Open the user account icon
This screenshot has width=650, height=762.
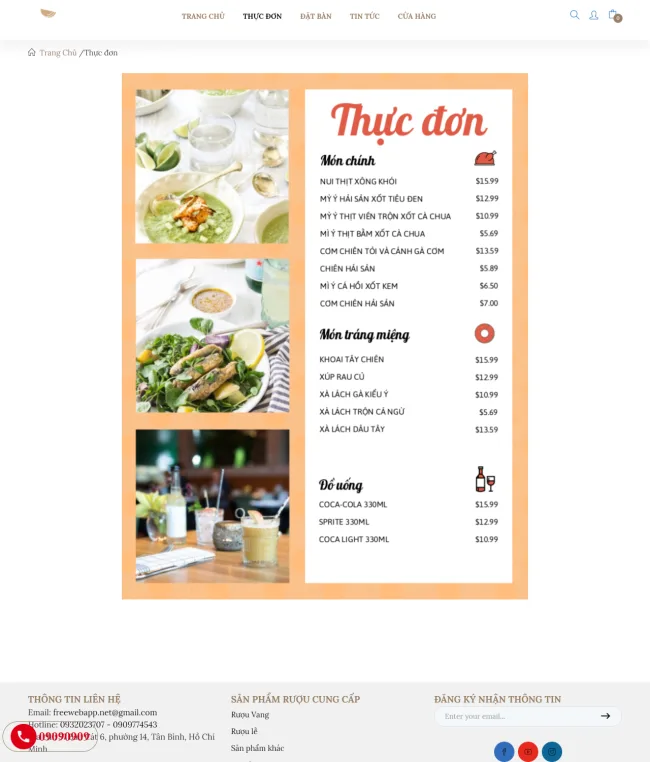tap(593, 15)
